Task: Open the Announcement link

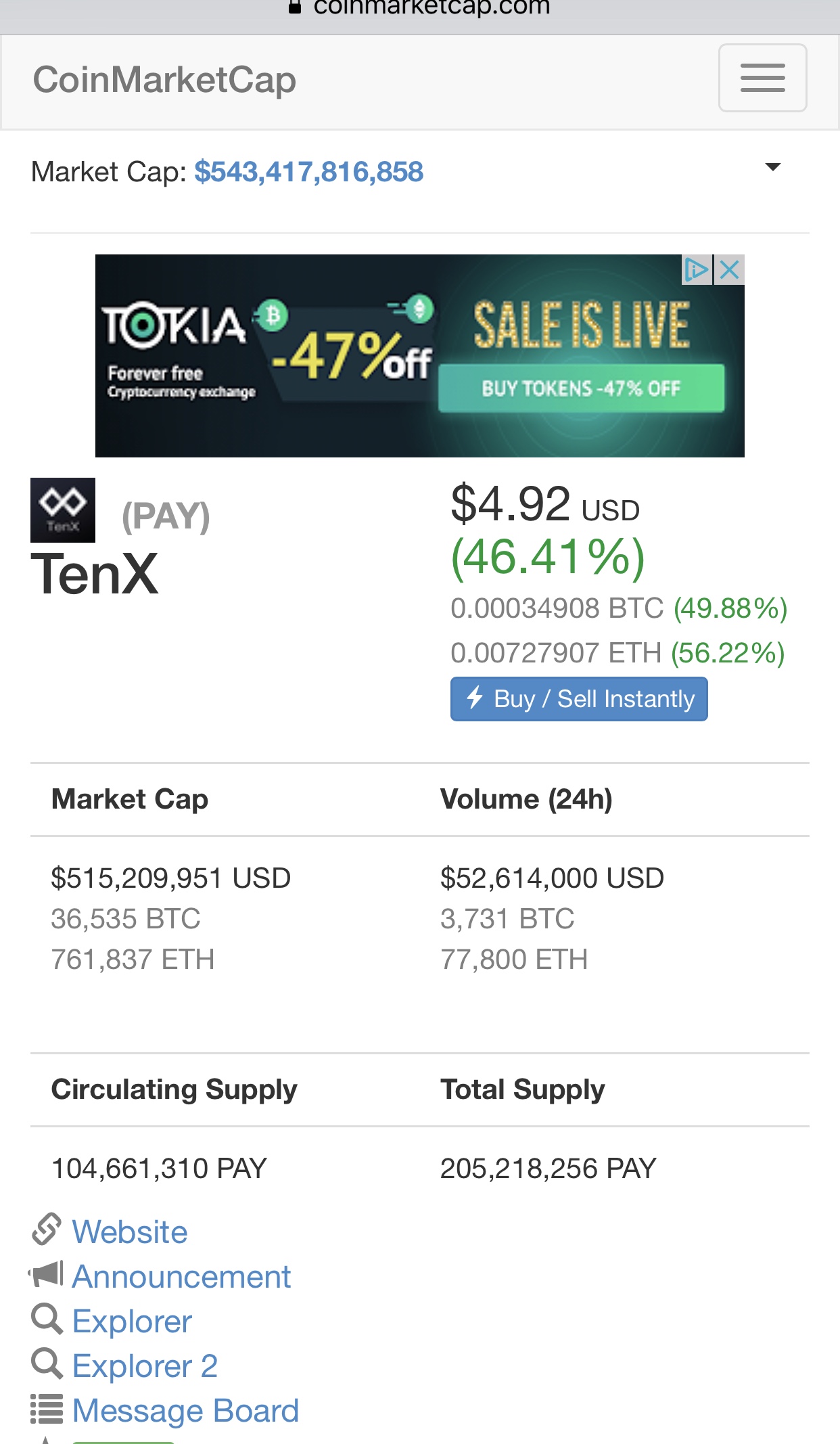Action: click(x=181, y=1276)
